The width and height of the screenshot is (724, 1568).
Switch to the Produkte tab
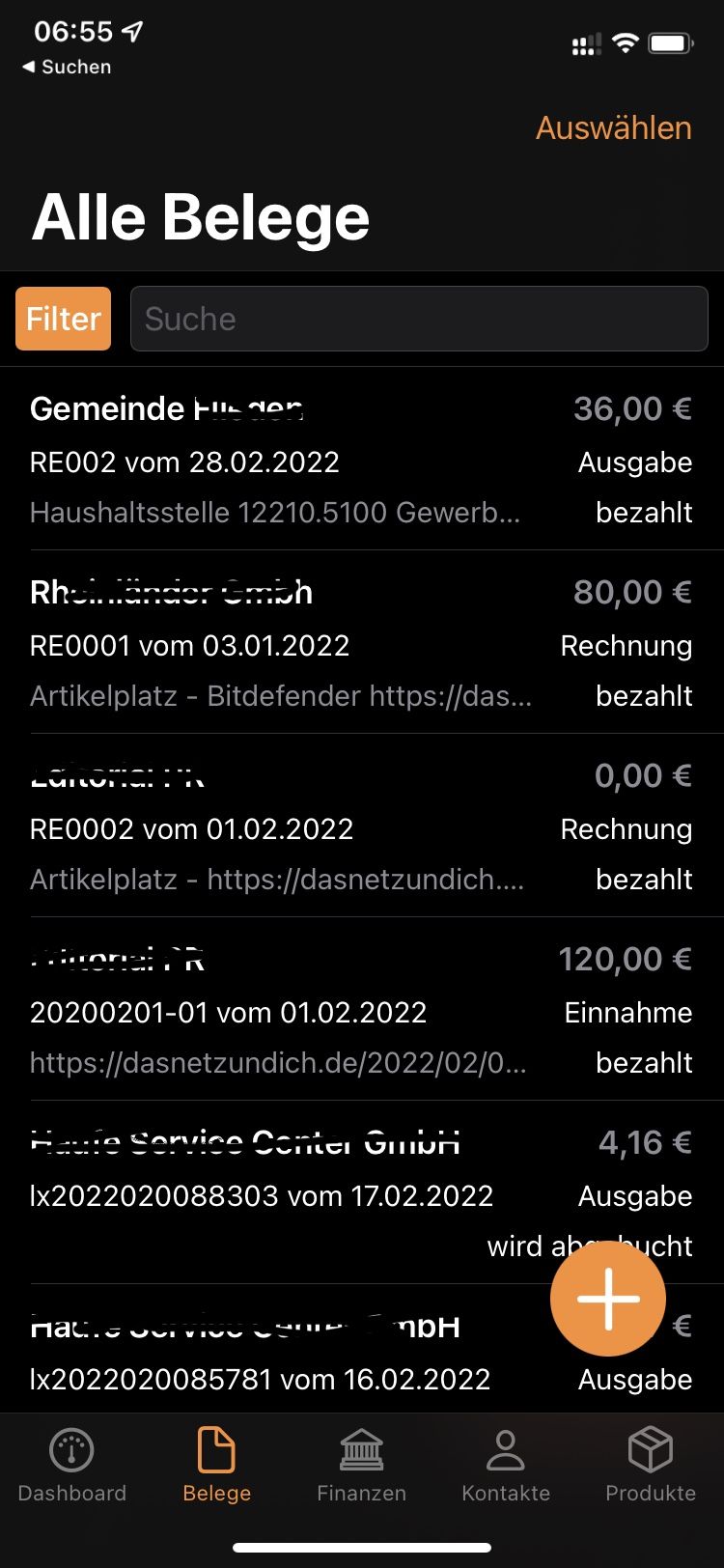pos(651,1466)
